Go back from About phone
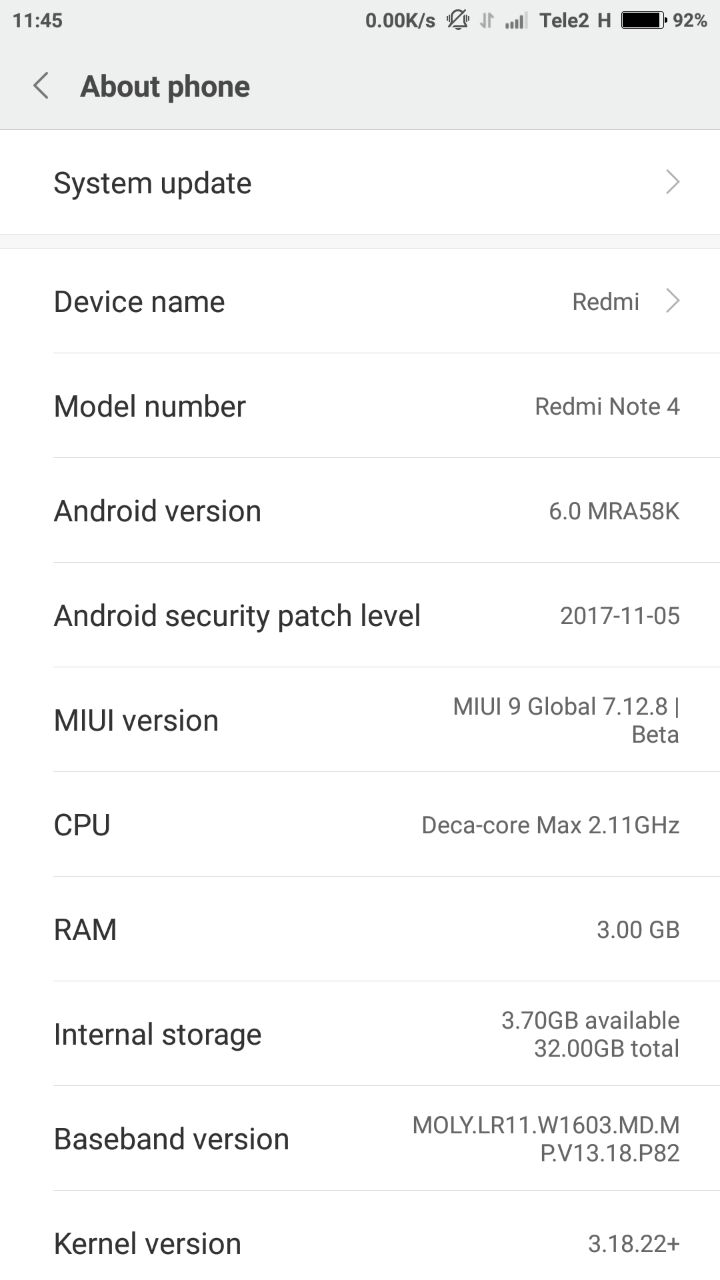Screen dimensions: 720x1280 tap(41, 86)
